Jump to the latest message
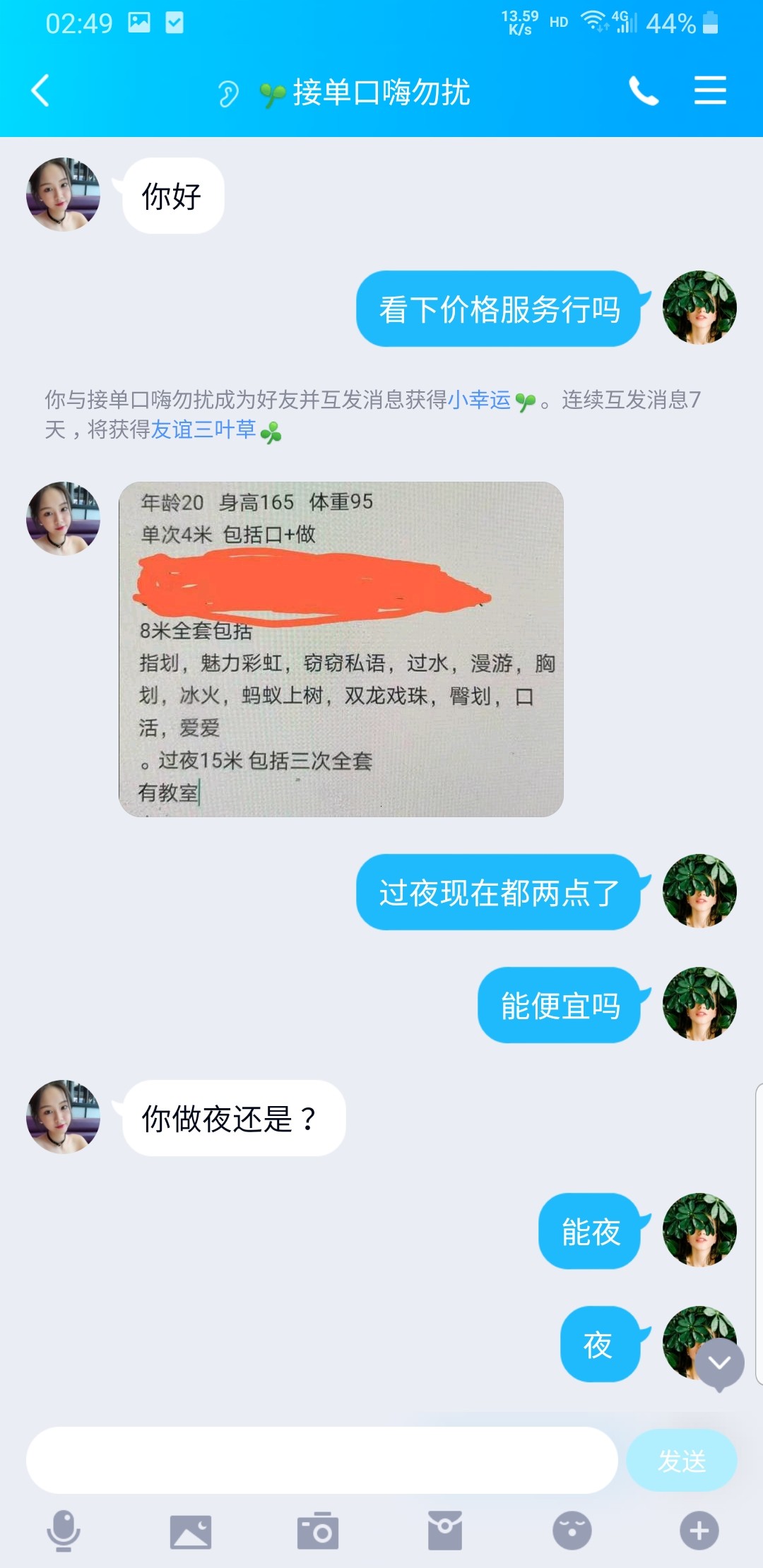The image size is (763, 1568). 719,1362
